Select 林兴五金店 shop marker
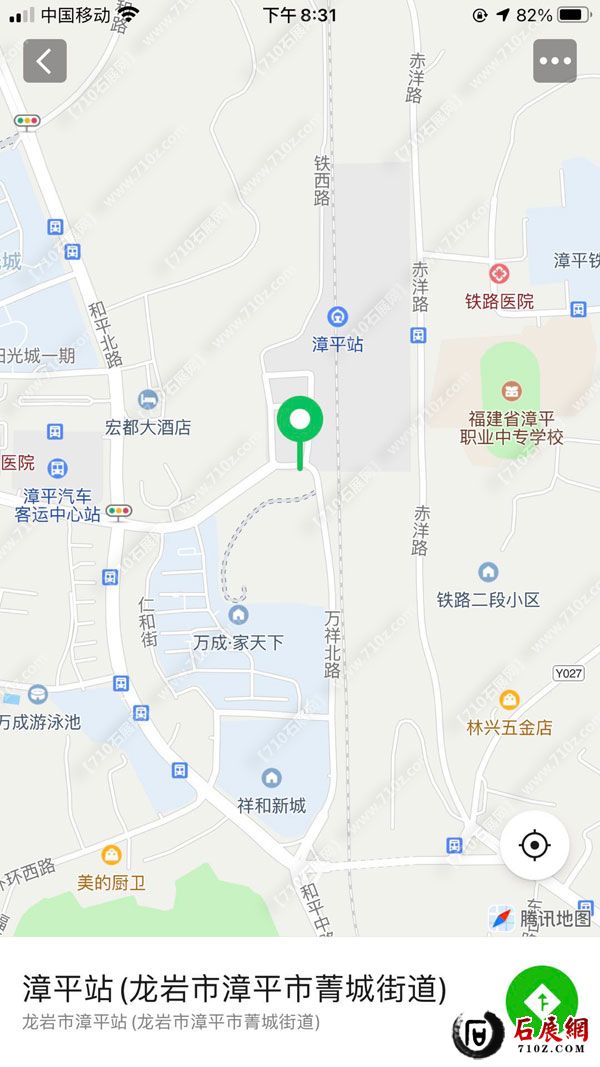 (510, 700)
